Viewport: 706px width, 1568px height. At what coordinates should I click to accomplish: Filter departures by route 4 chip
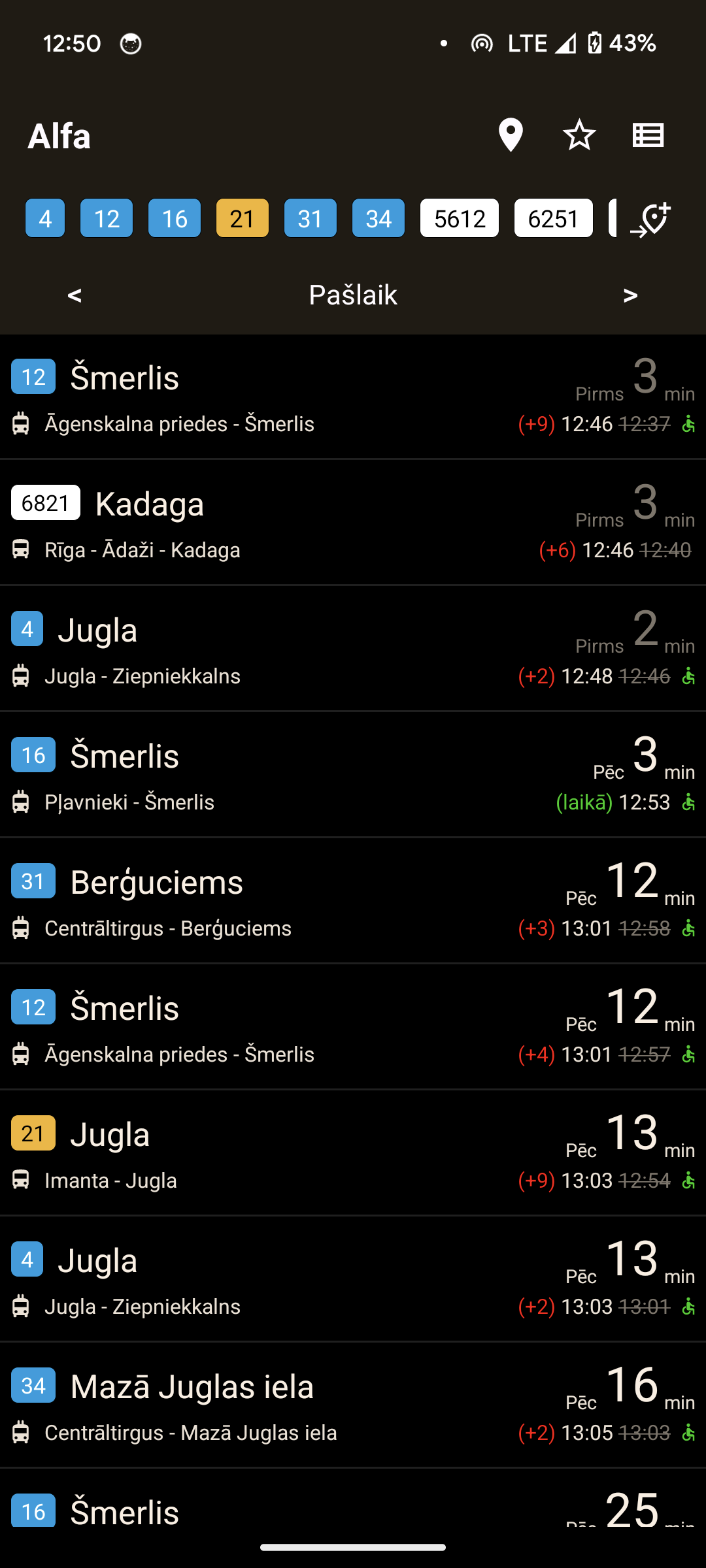click(45, 218)
